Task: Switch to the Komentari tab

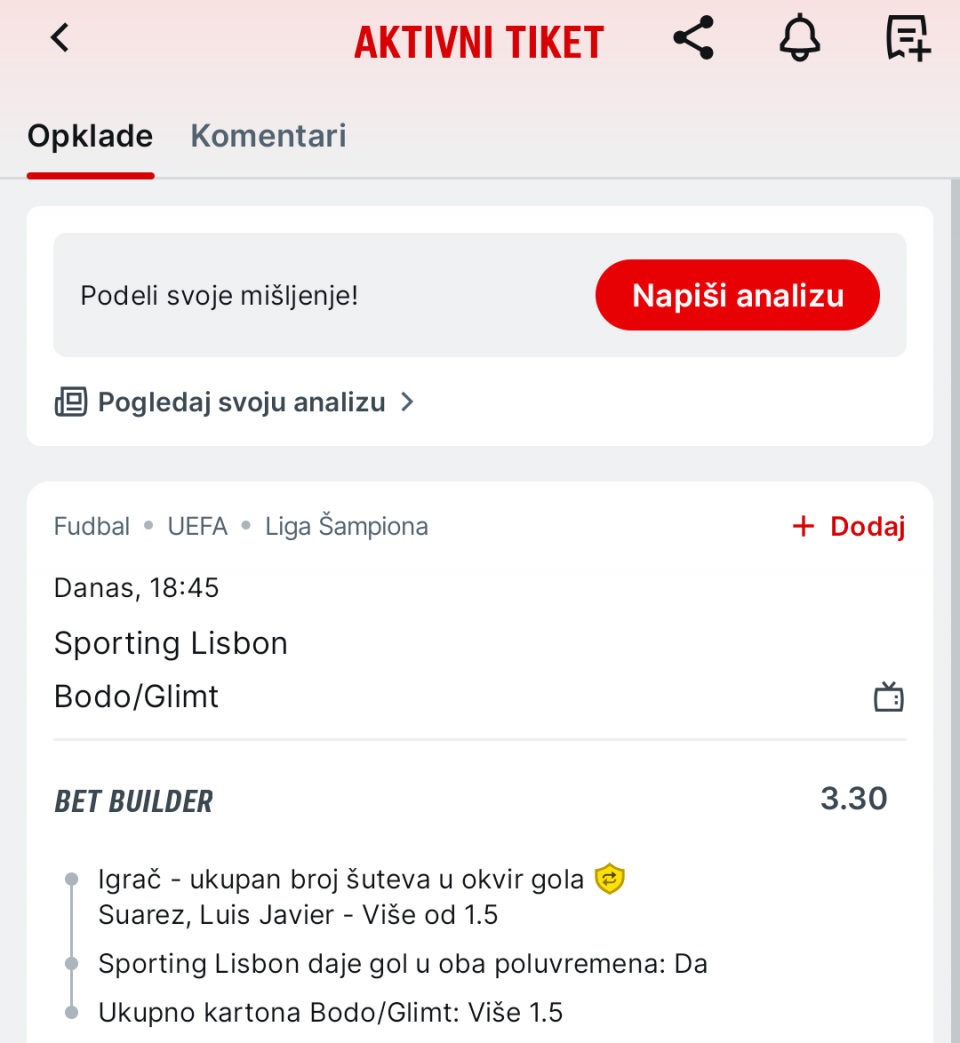Action: pos(268,136)
